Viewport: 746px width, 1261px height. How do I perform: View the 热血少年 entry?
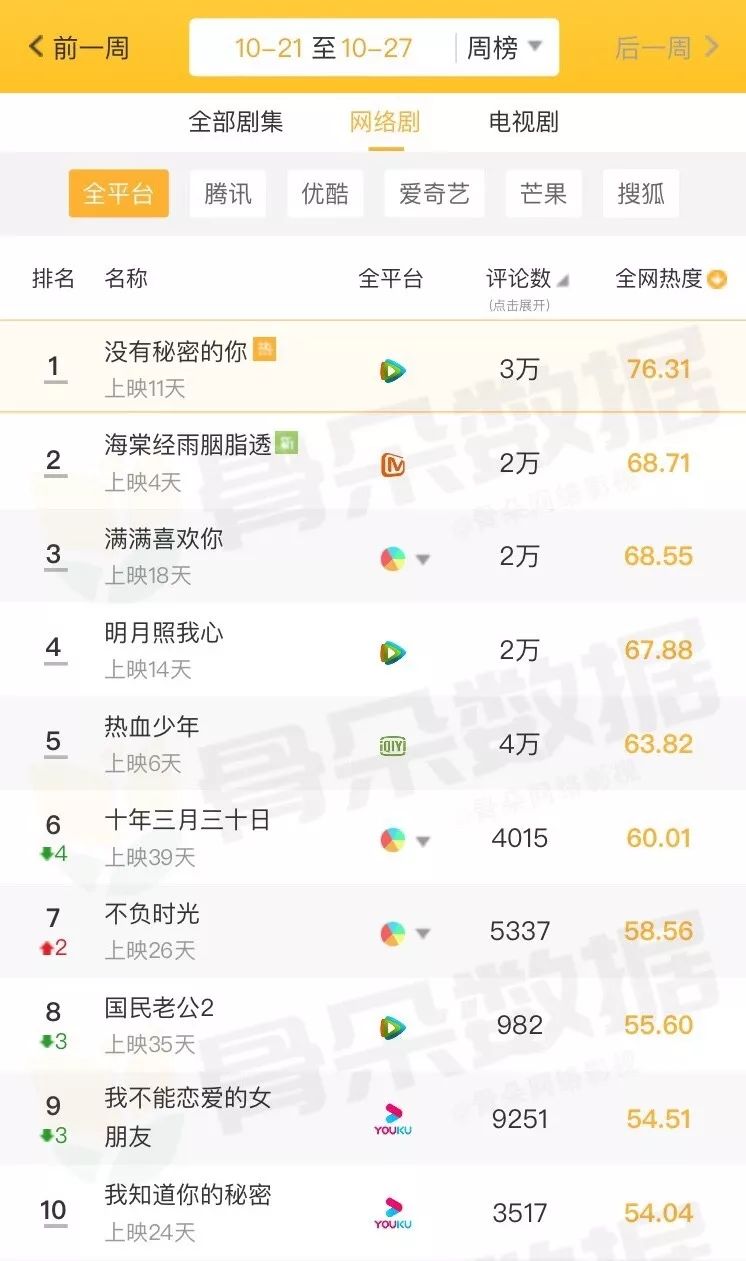pyautogui.click(x=152, y=727)
